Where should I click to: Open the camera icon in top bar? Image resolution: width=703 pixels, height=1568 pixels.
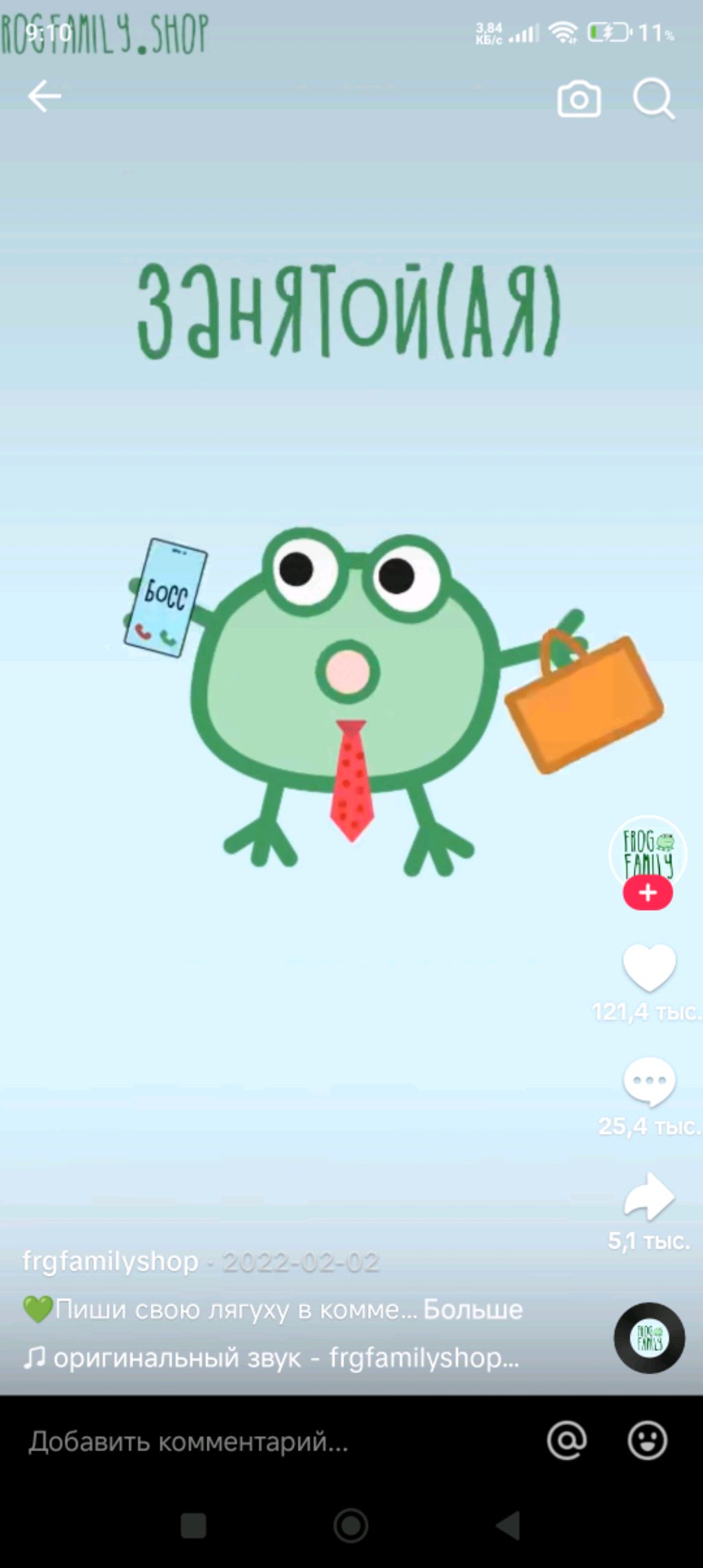pyautogui.click(x=579, y=100)
